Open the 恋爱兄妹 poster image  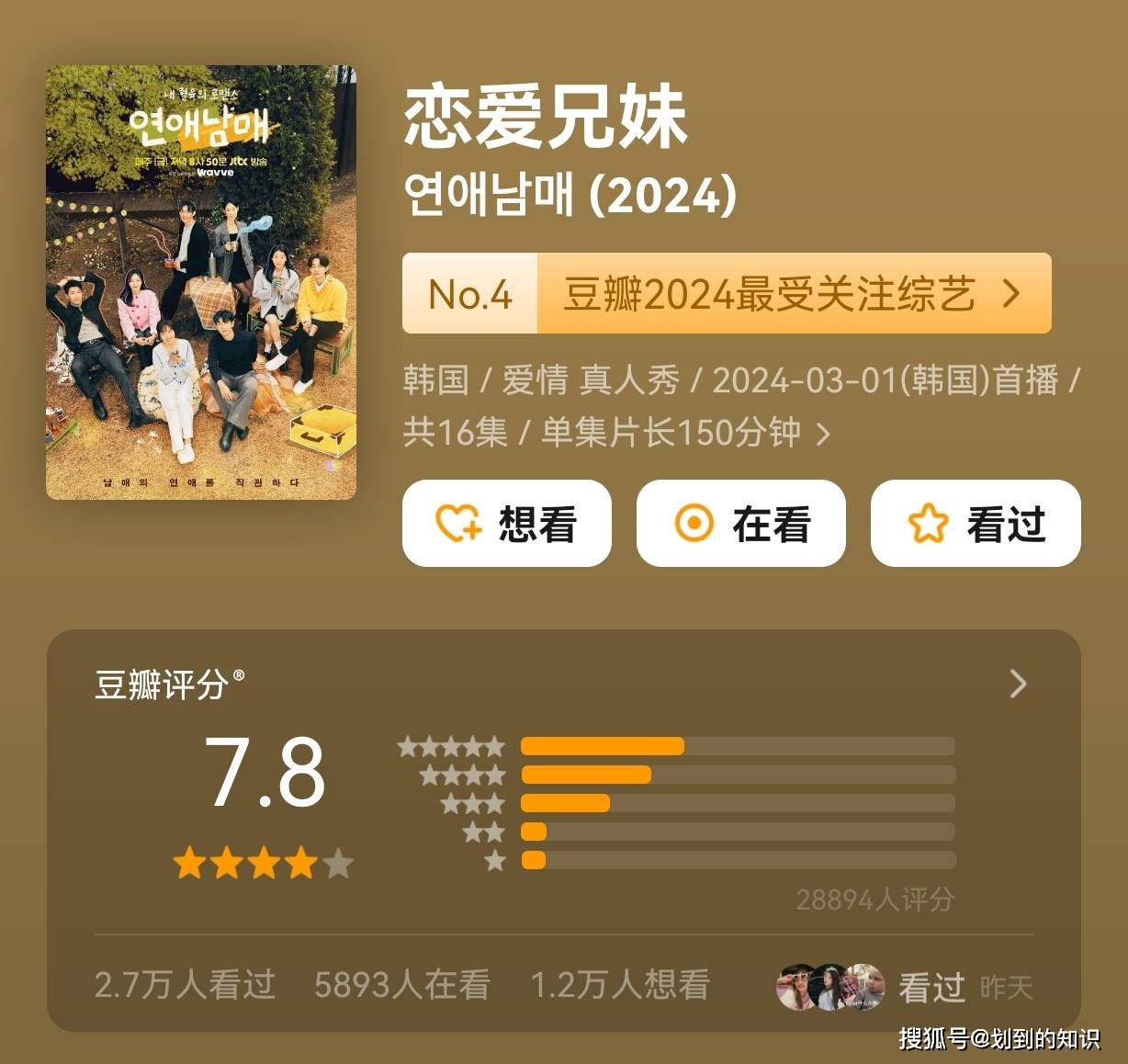click(201, 282)
